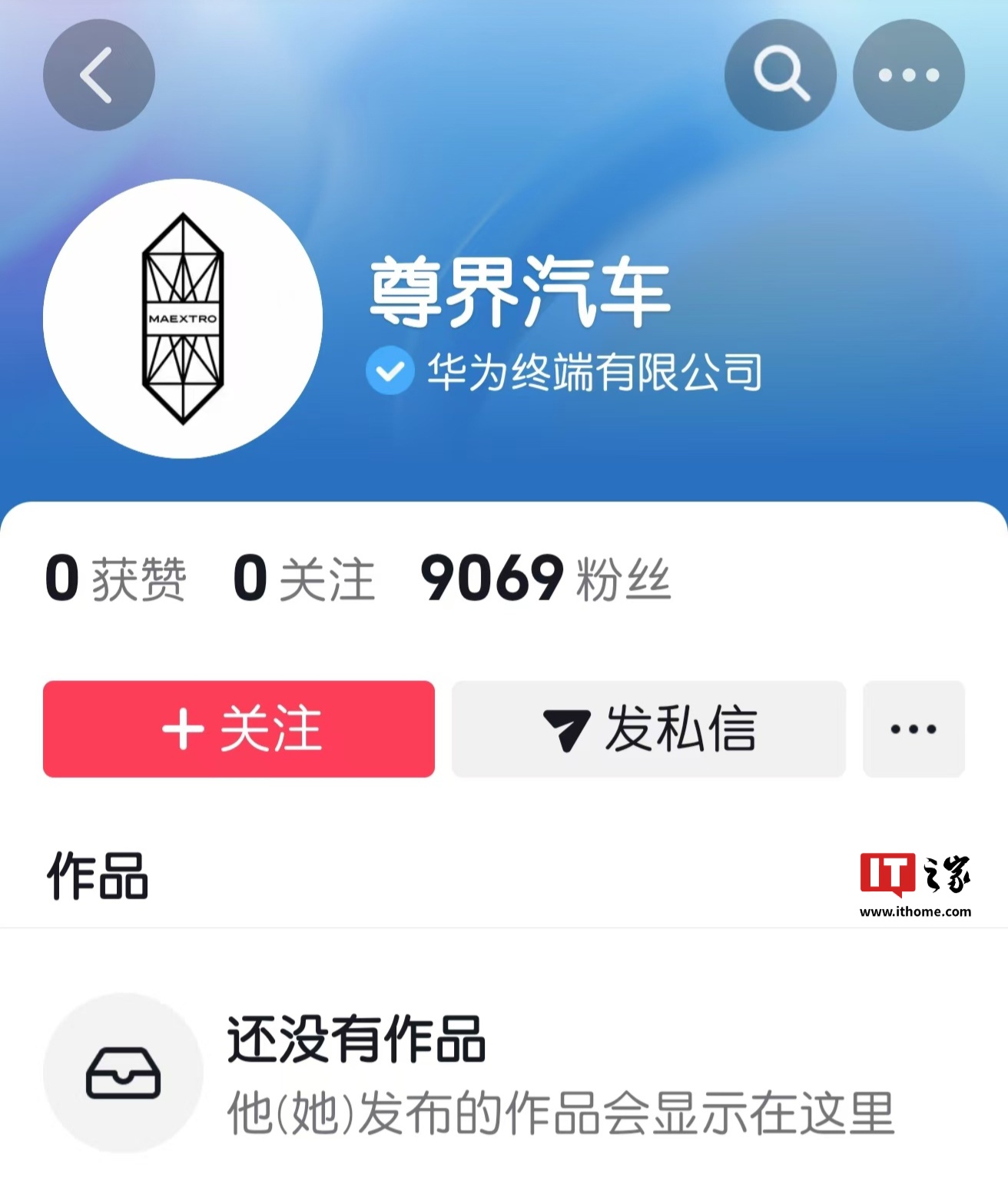The height and width of the screenshot is (1181, 1008).
Task: Follow 尊界汽车 with the red 关注 button
Action: tap(239, 728)
